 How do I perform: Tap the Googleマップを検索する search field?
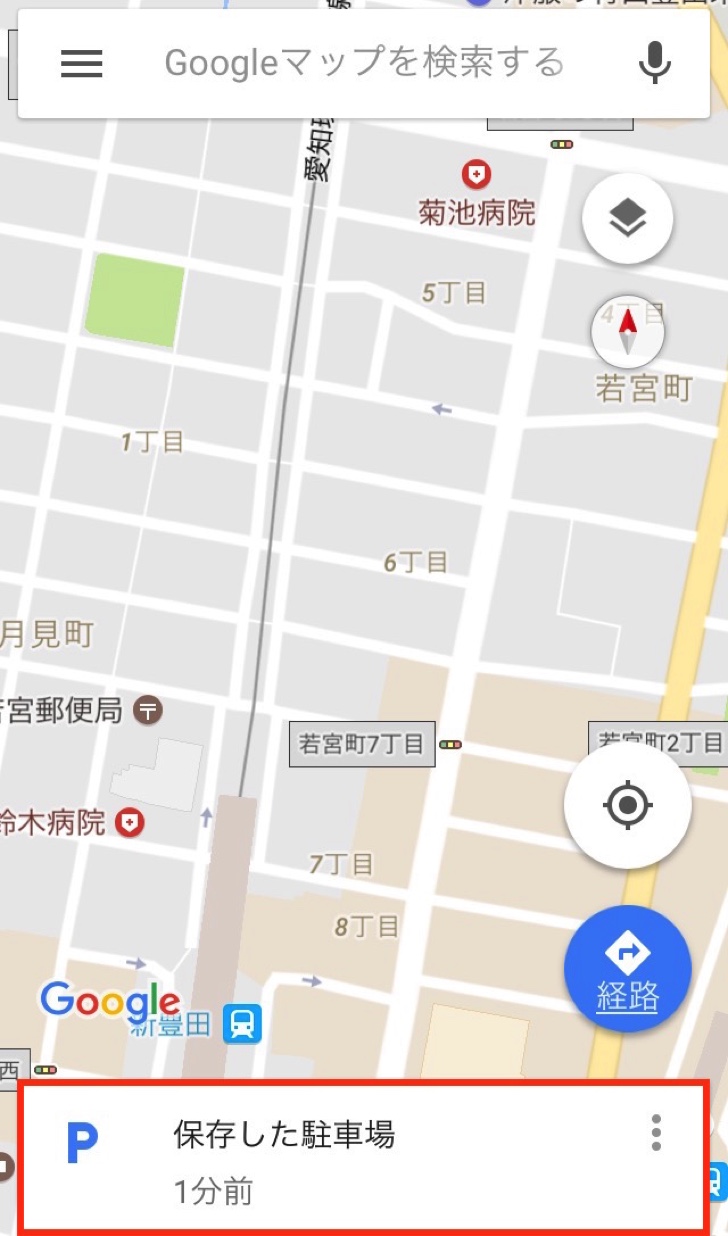(x=364, y=64)
